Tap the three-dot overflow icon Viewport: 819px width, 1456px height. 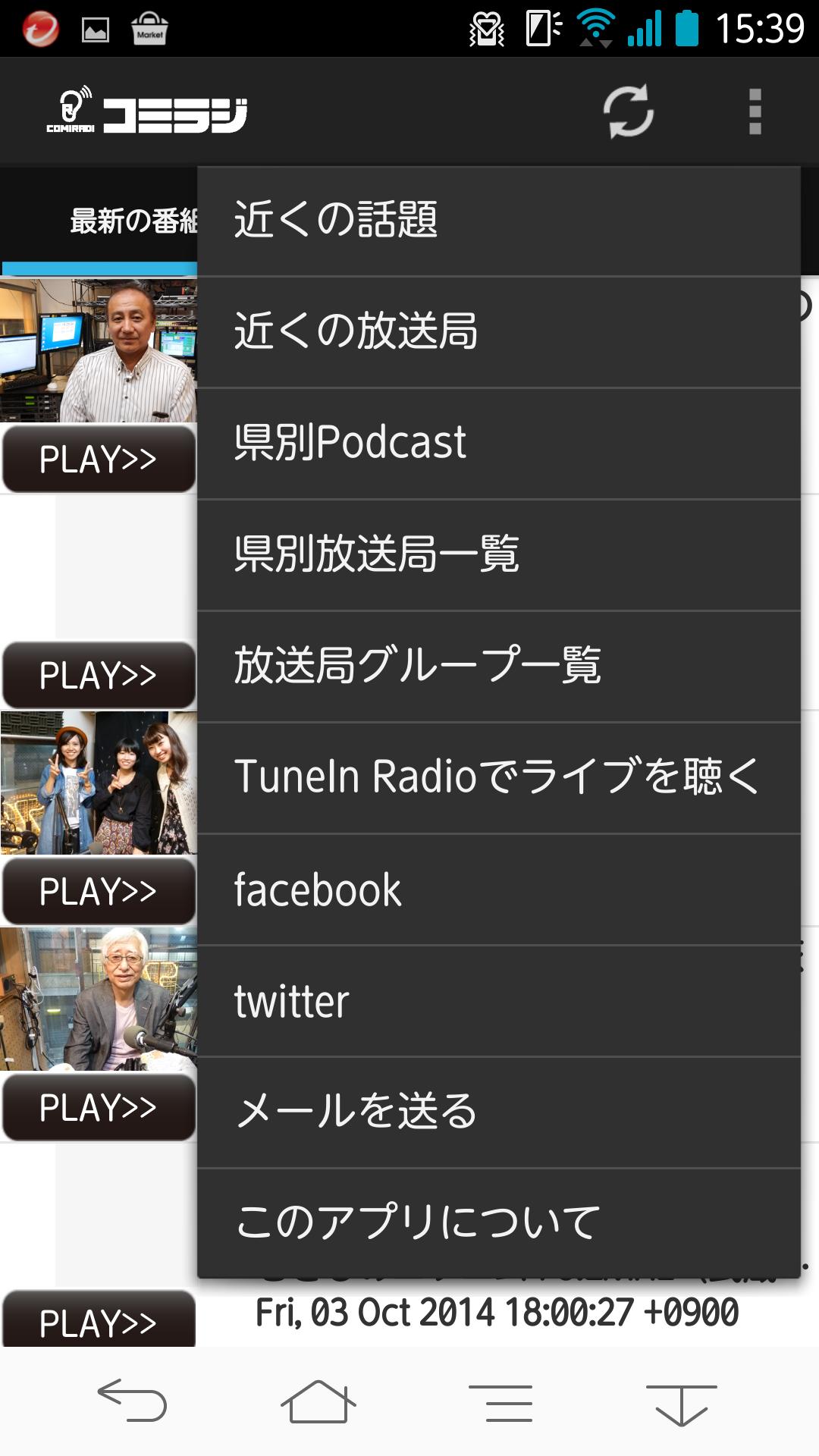(755, 111)
